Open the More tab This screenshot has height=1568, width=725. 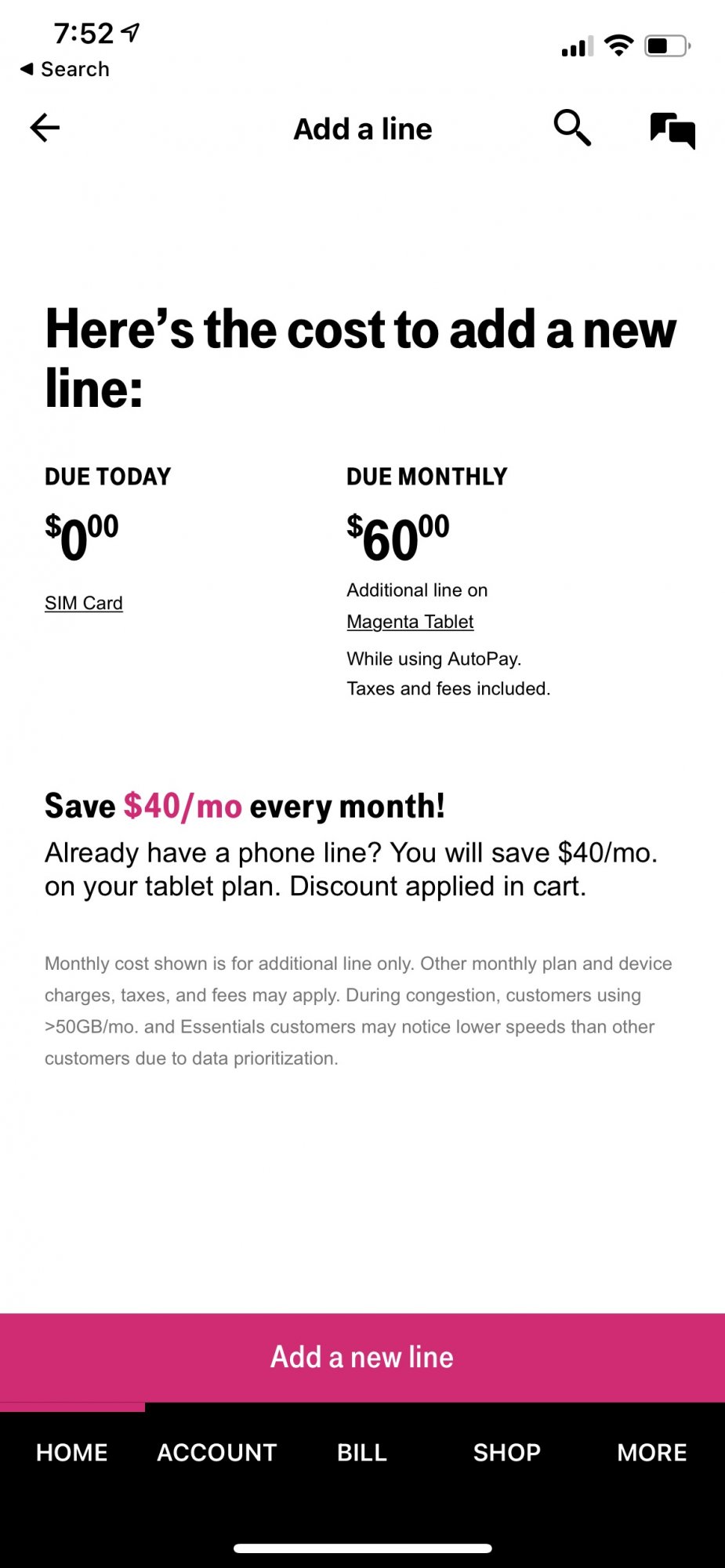tap(652, 1453)
